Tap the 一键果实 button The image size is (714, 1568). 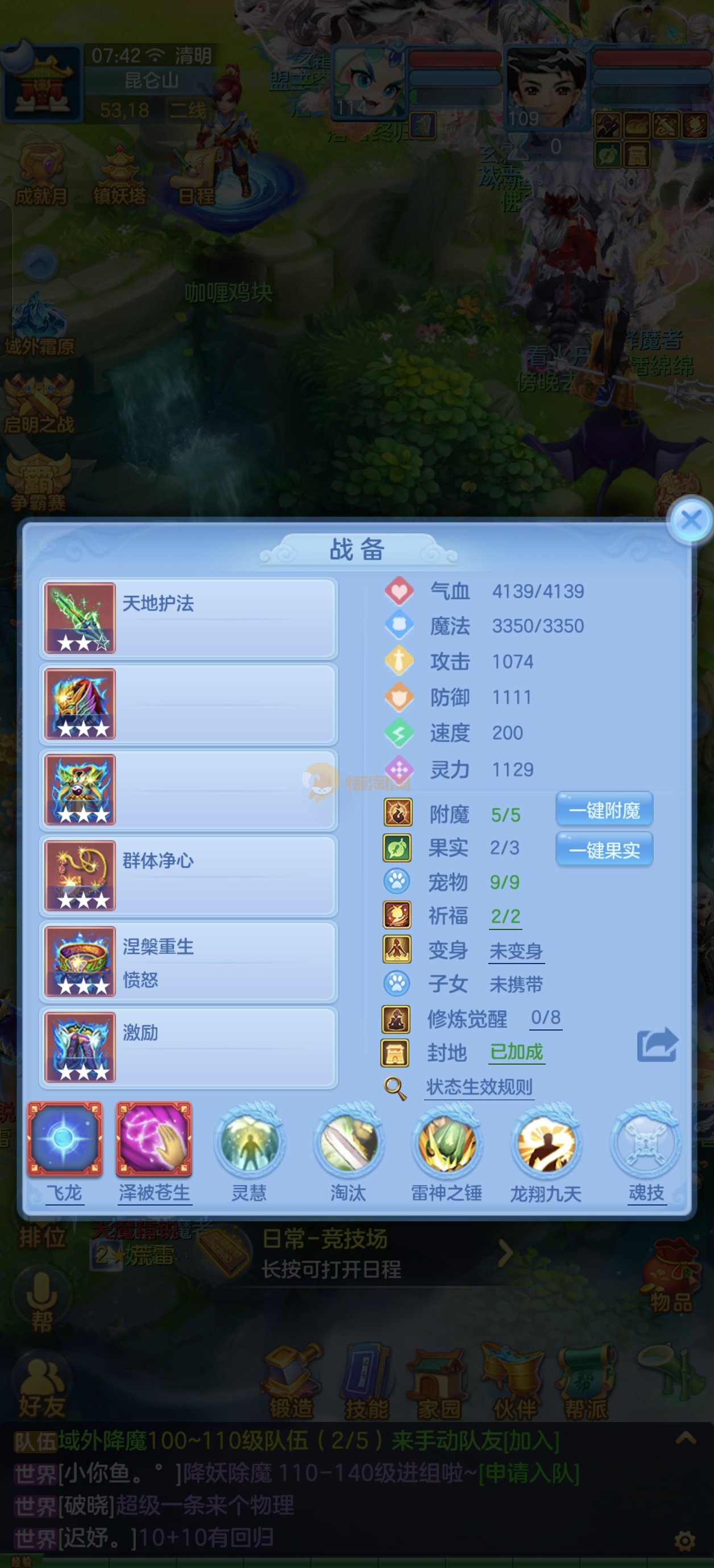tap(604, 850)
